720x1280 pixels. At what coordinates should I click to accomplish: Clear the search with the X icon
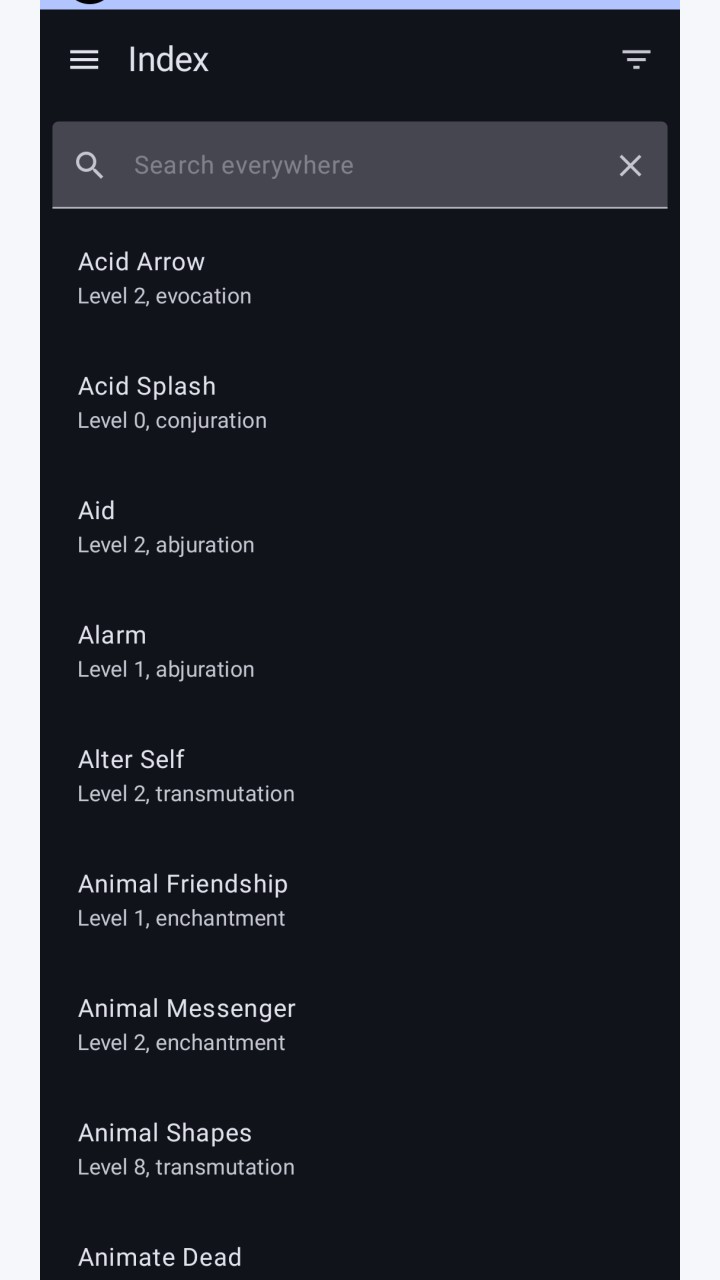click(x=630, y=165)
